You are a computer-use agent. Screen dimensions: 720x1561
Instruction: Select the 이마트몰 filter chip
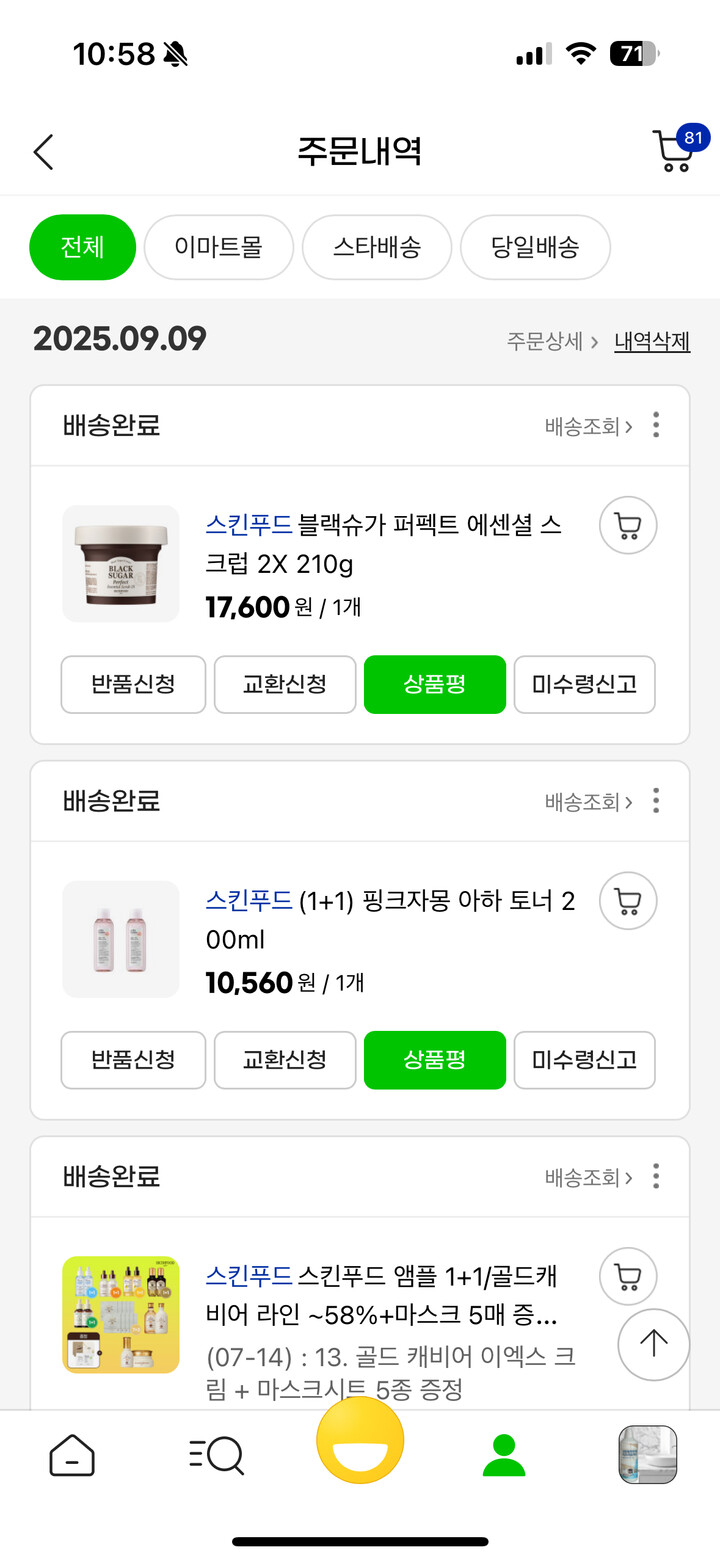point(218,247)
